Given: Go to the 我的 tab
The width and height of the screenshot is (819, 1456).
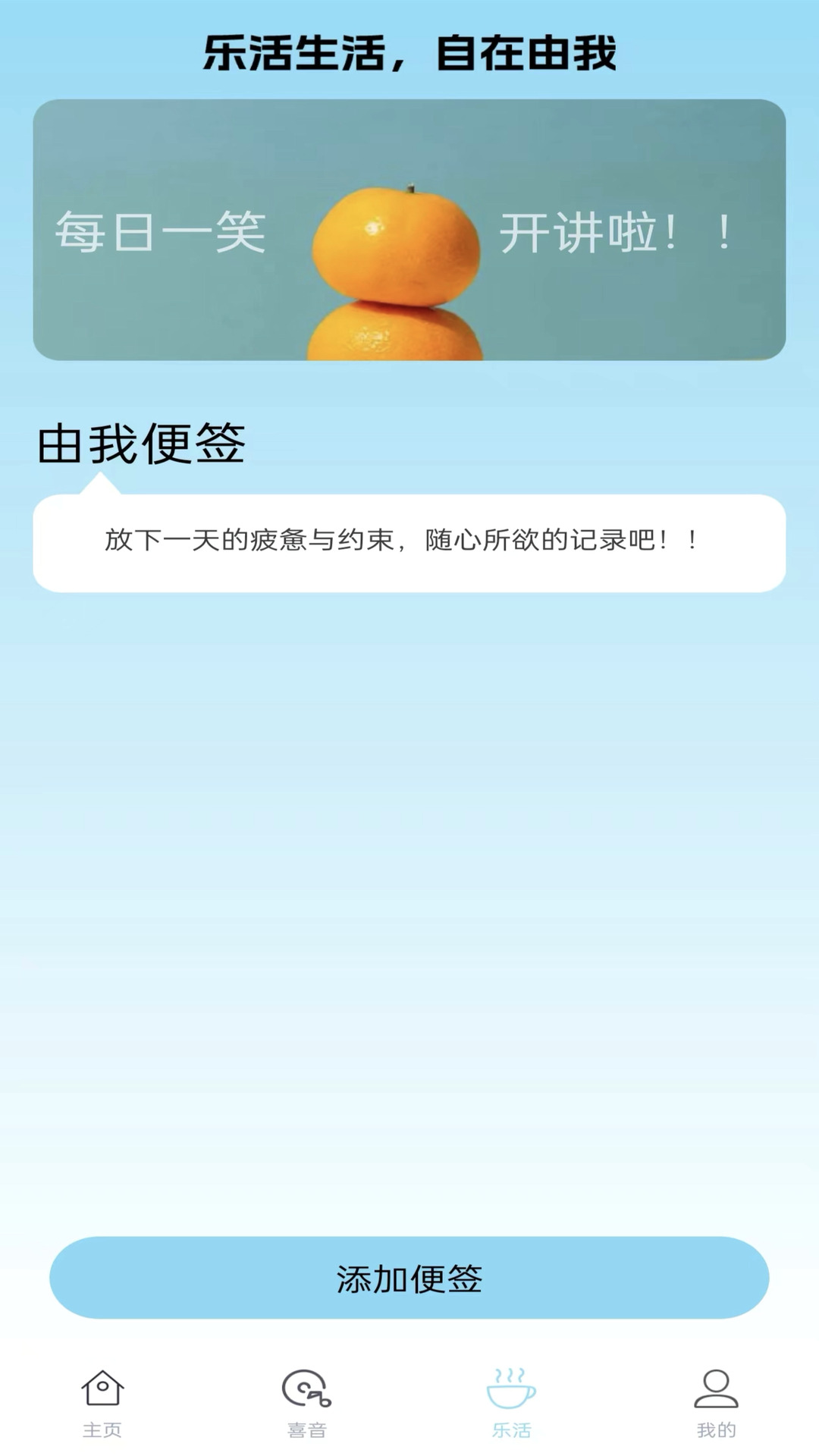Looking at the screenshot, I should tap(717, 1404).
